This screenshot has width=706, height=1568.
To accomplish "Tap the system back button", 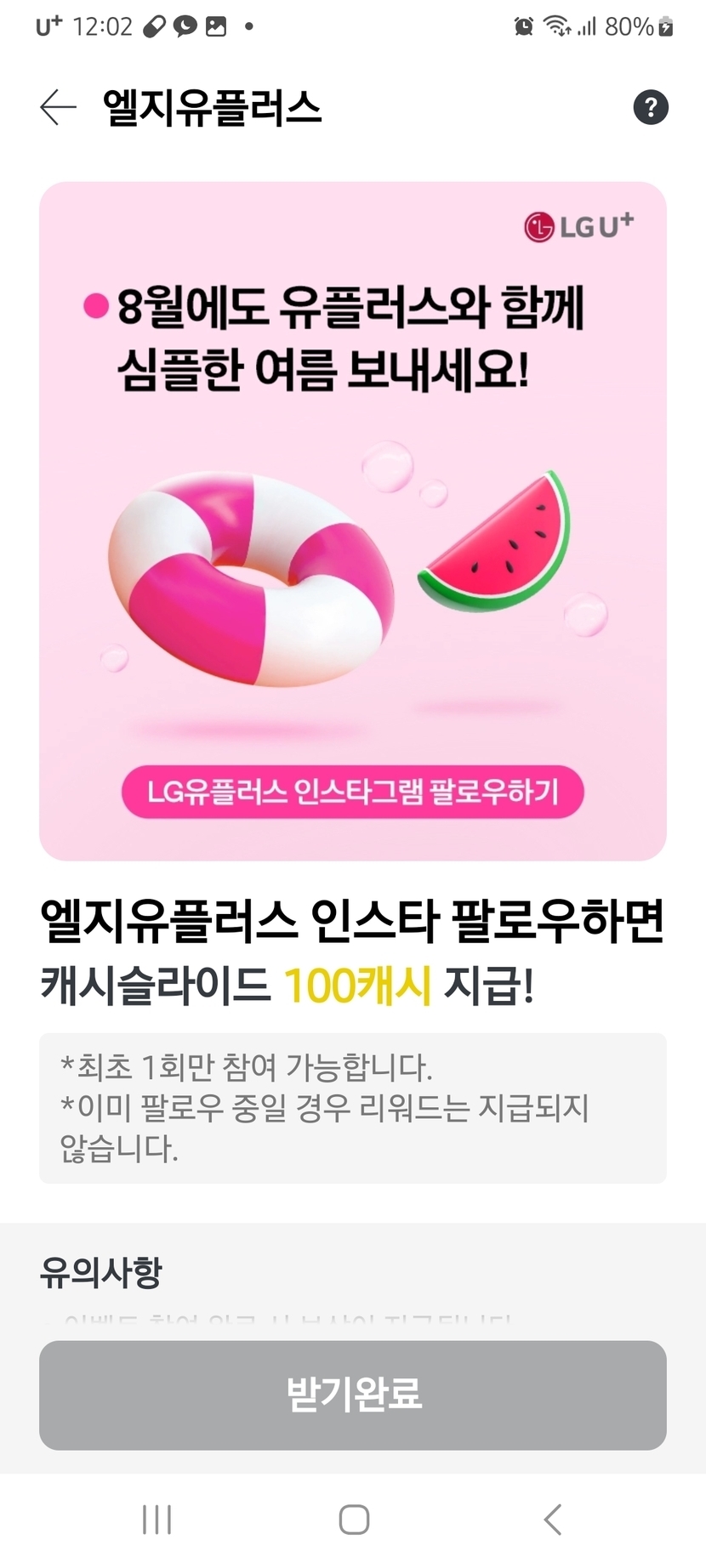I will (552, 1520).
